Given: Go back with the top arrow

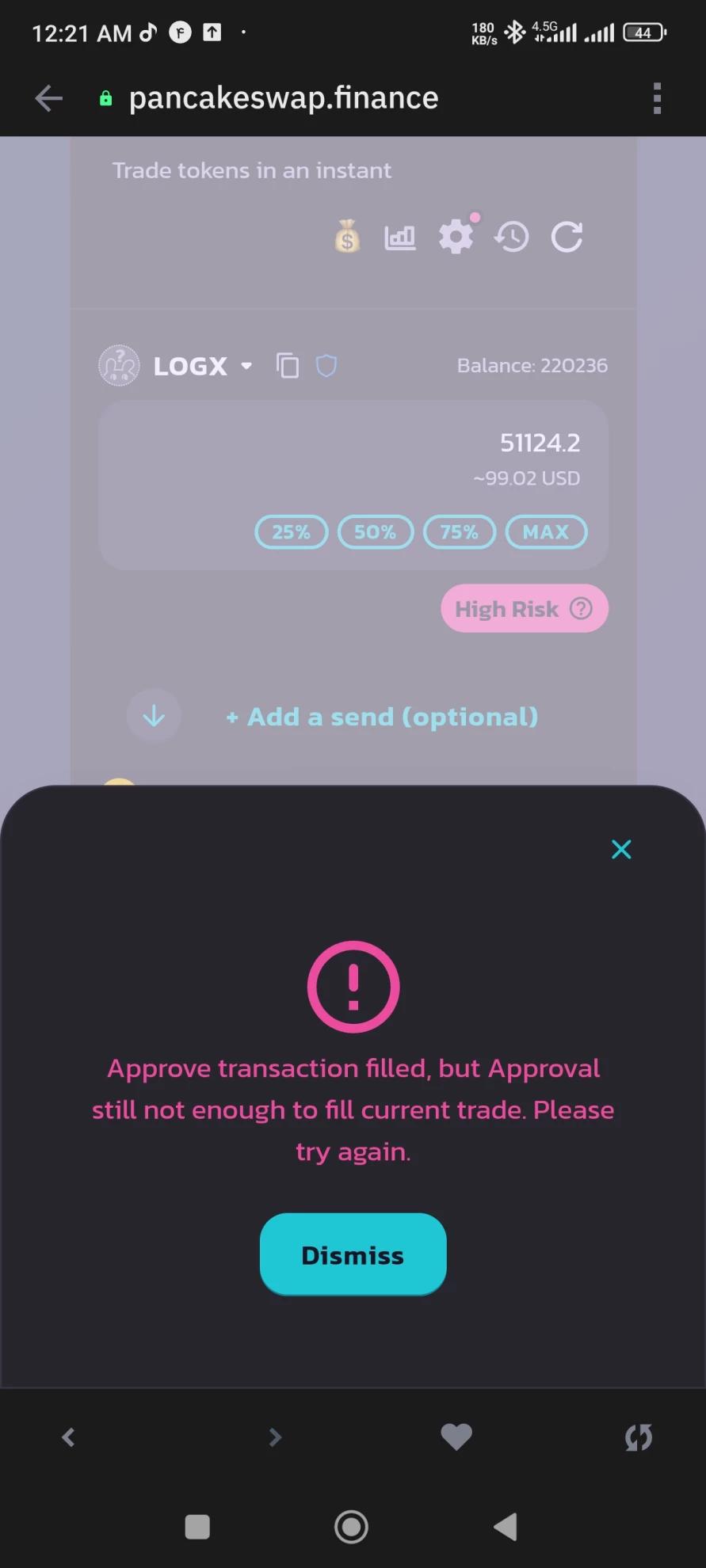Looking at the screenshot, I should click(x=49, y=98).
